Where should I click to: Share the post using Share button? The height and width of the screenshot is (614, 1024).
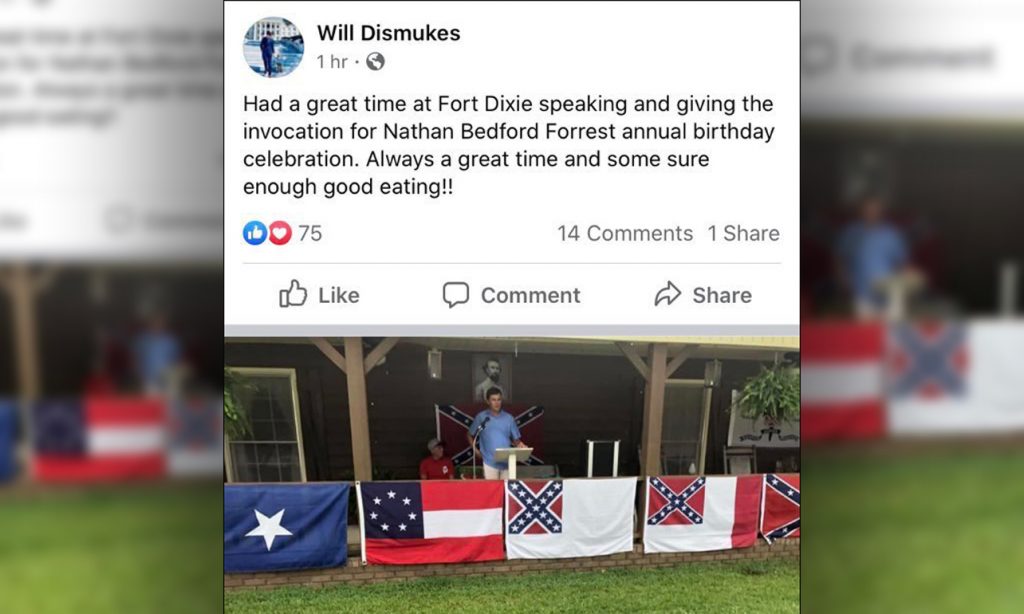coord(703,295)
